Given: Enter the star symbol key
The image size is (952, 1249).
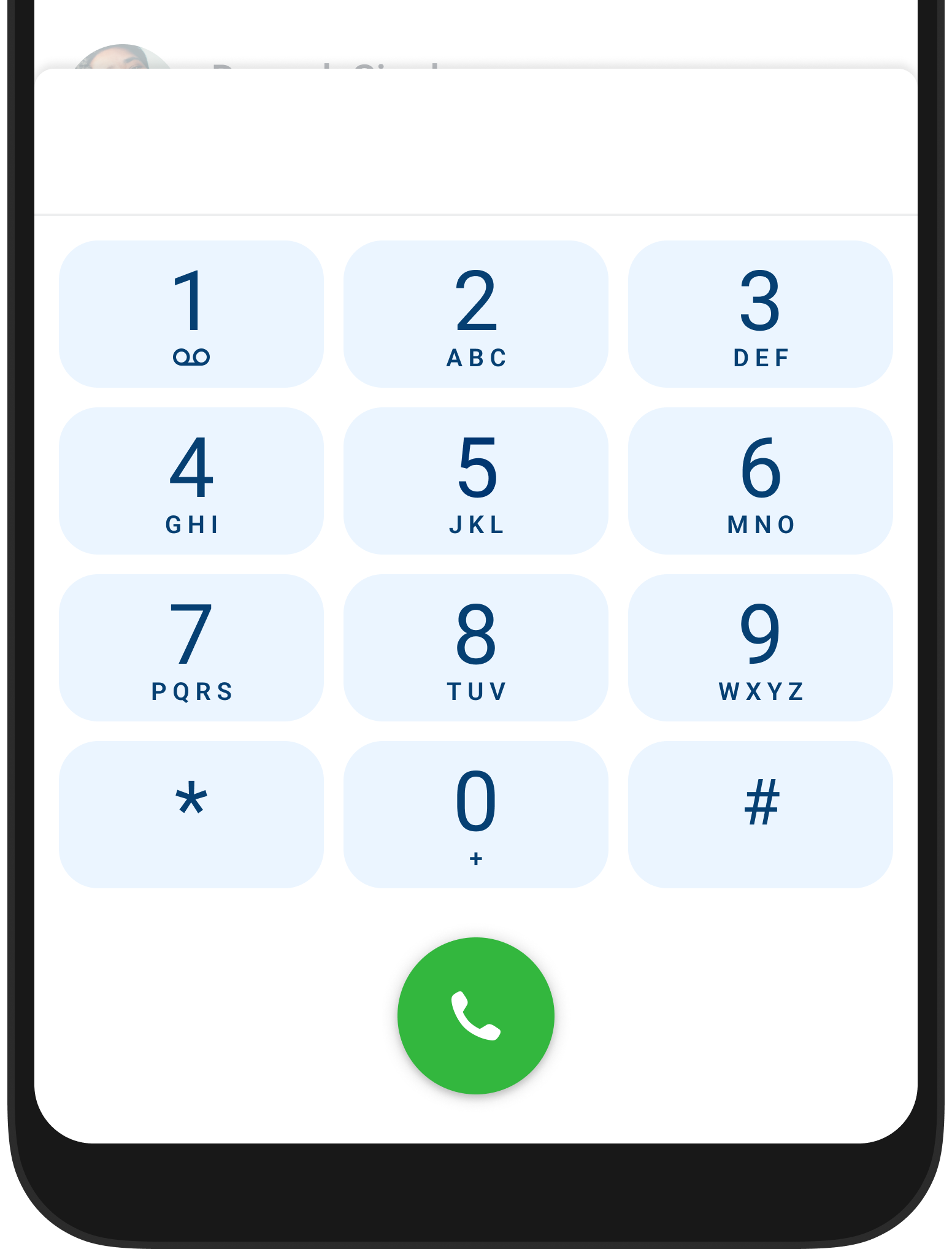Looking at the screenshot, I should pos(191,815).
